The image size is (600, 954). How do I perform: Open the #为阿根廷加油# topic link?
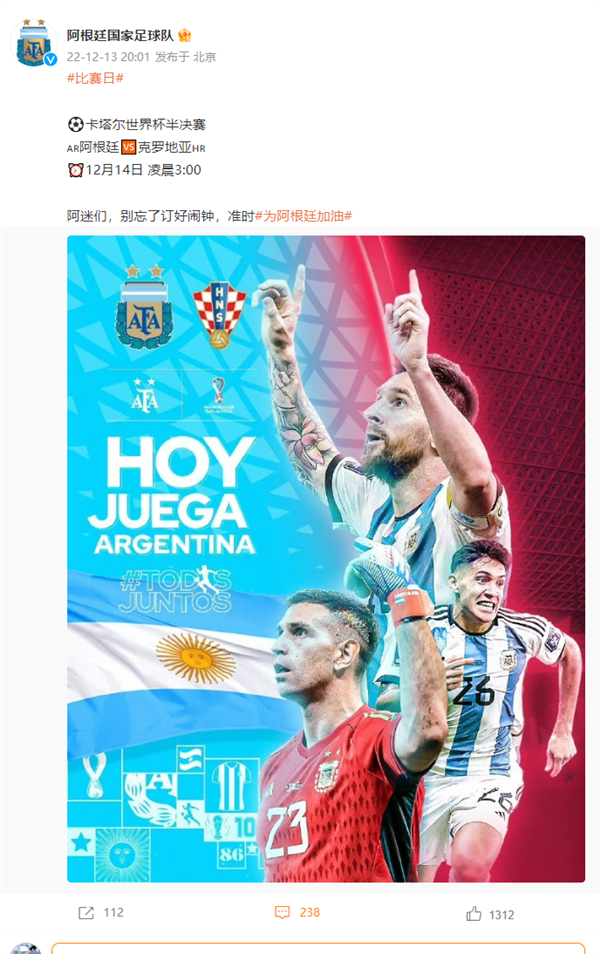click(303, 215)
